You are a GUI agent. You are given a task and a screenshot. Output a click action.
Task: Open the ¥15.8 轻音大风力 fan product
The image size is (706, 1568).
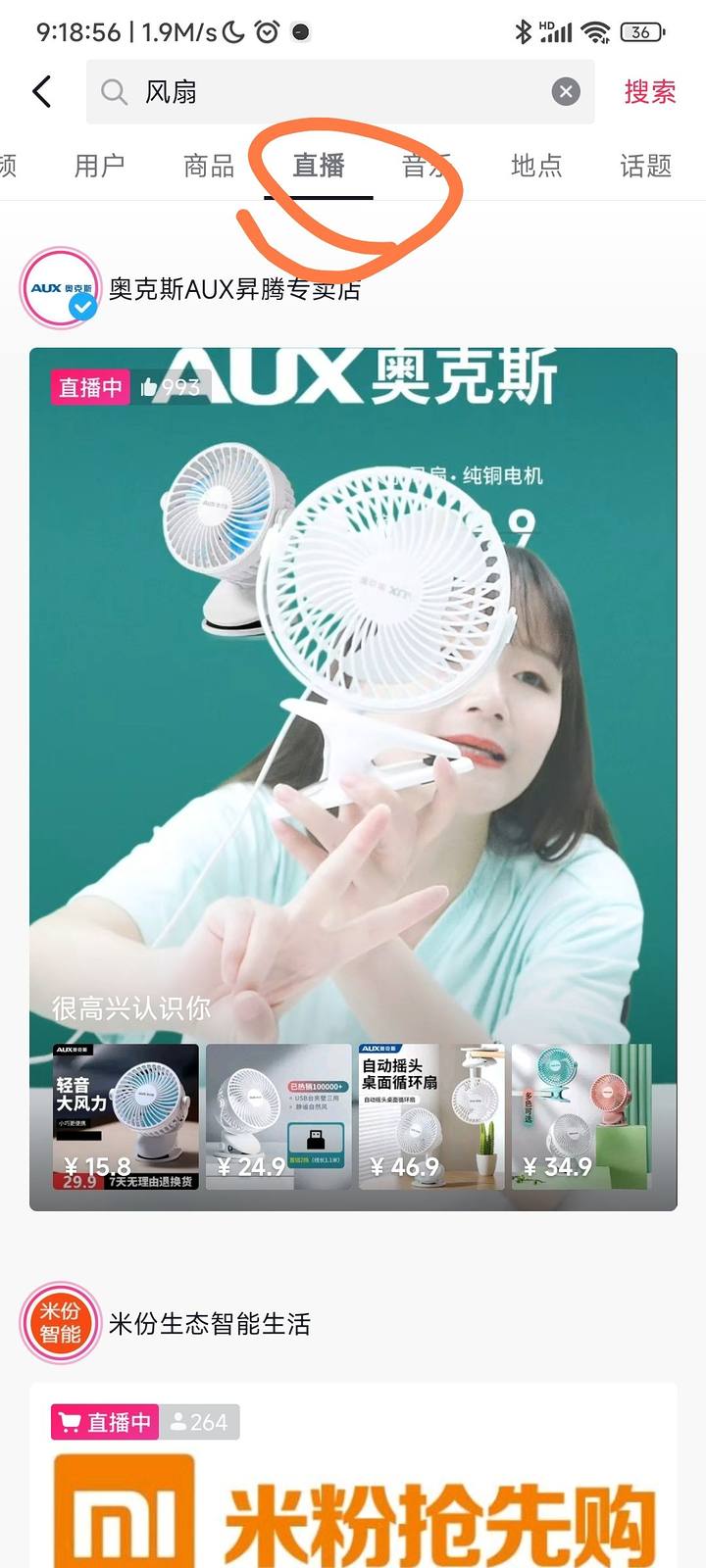click(x=126, y=1117)
